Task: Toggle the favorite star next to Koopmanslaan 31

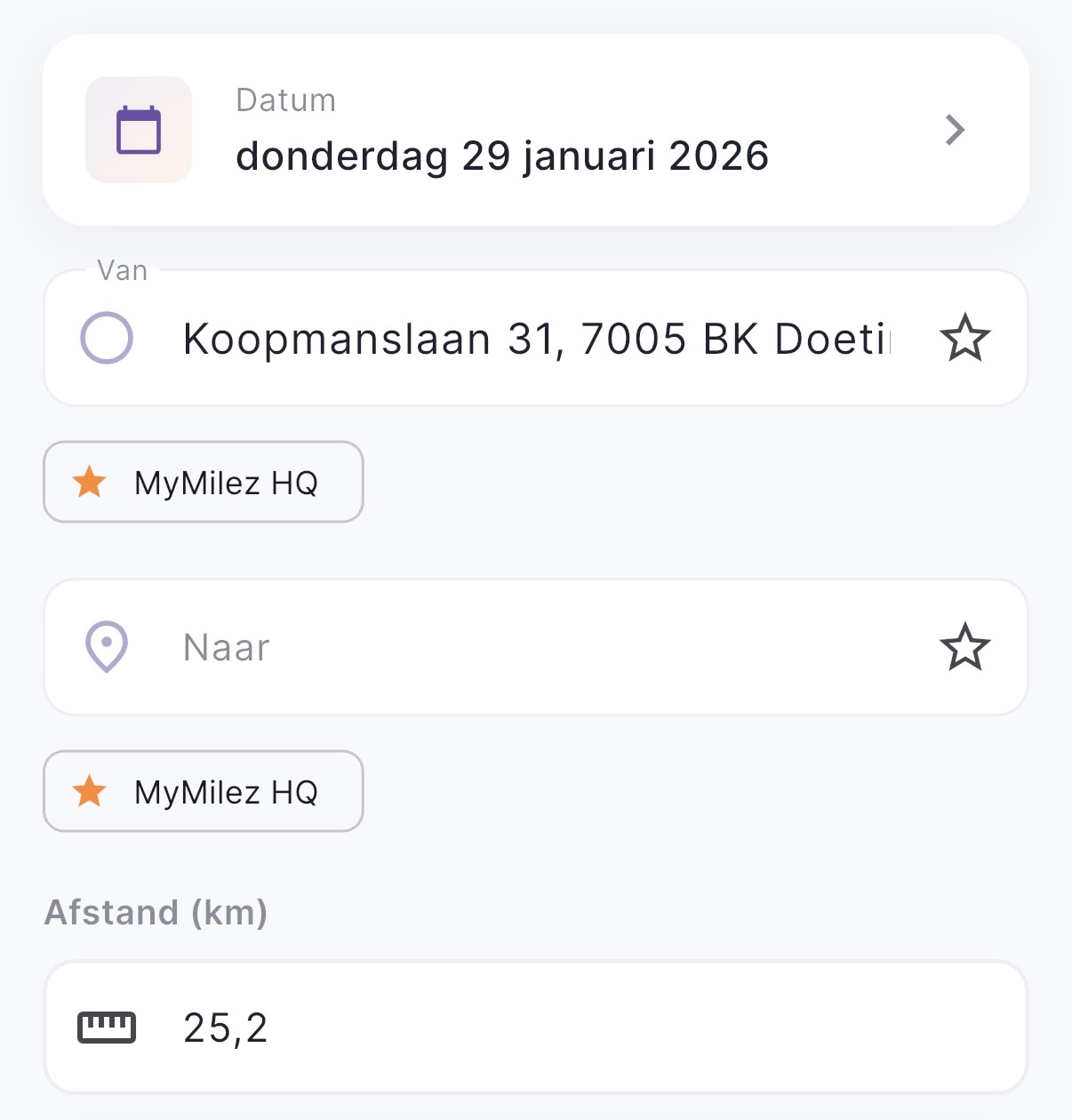Action: click(x=965, y=337)
